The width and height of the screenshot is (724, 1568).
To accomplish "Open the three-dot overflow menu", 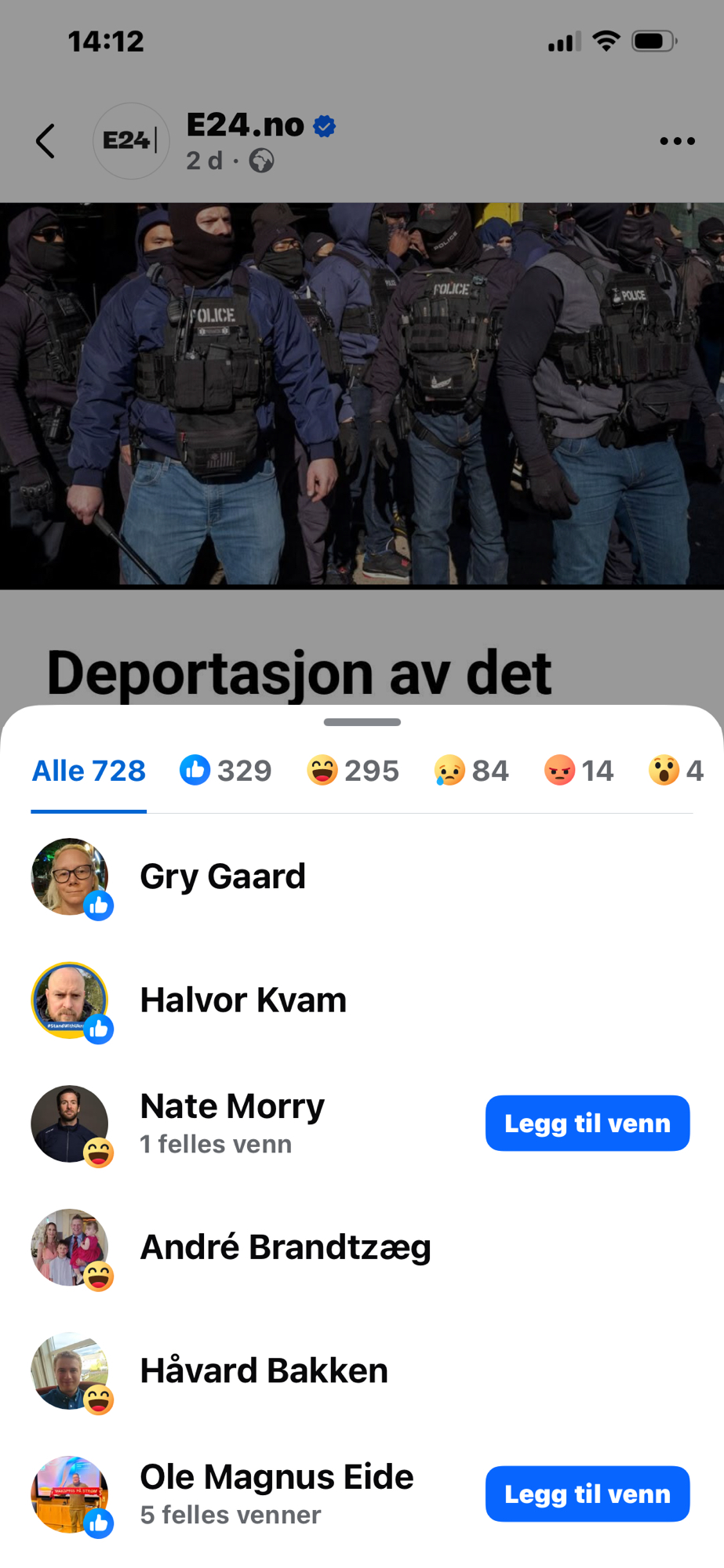I will pos(677,141).
